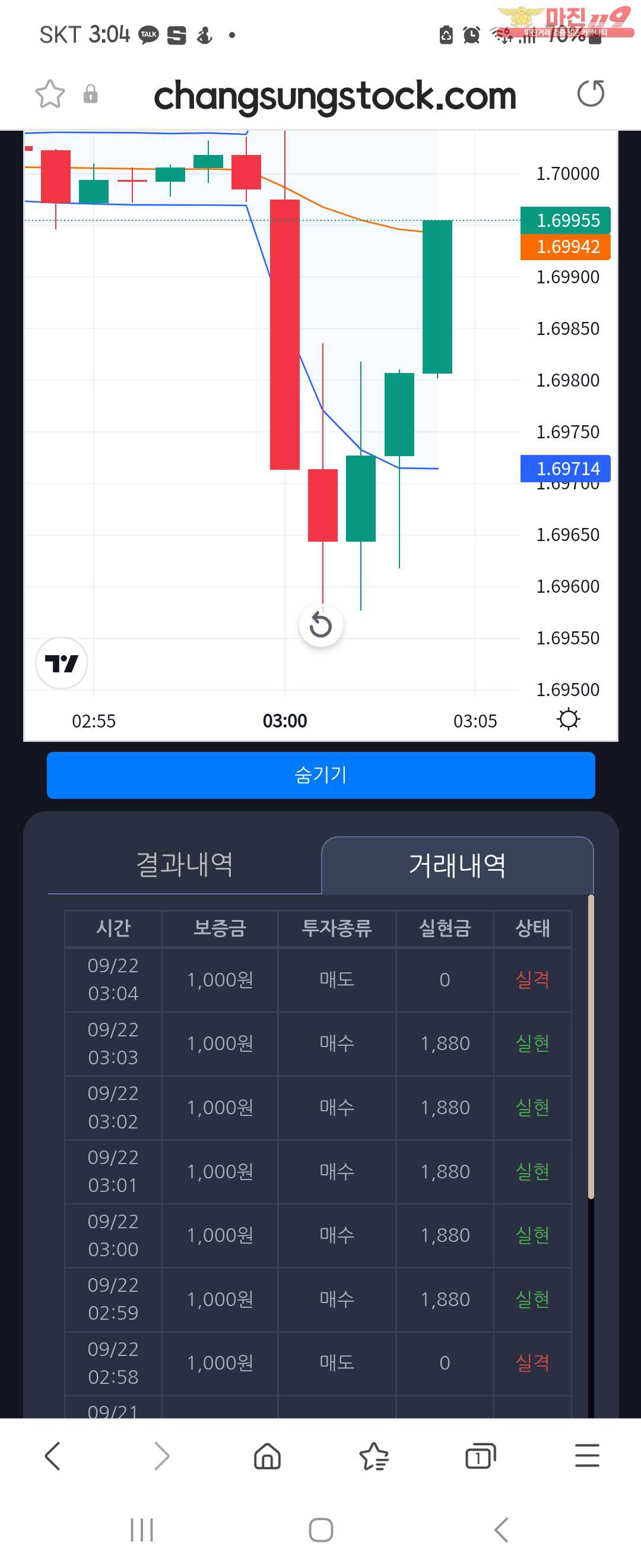The image size is (641, 1568).
Task: Go back in the browser
Action: tap(53, 1456)
